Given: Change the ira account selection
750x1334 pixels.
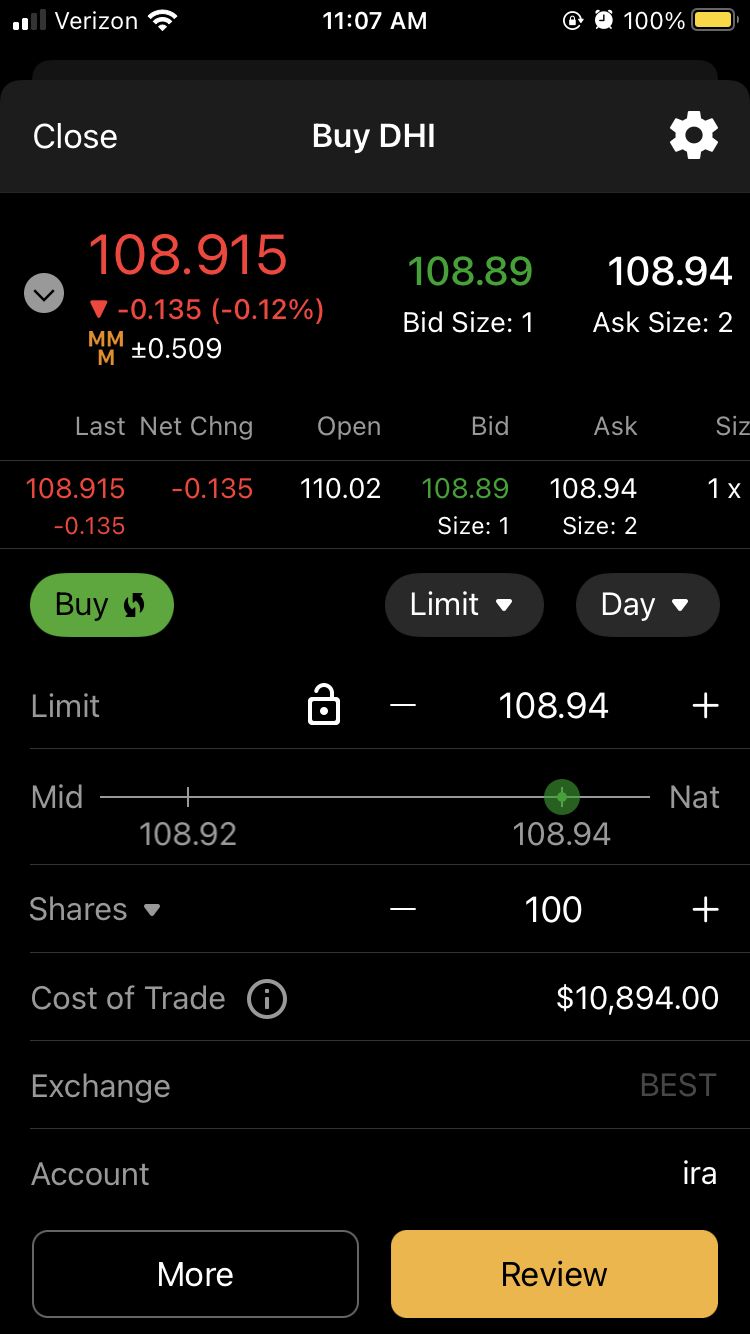Looking at the screenshot, I should click(699, 1173).
